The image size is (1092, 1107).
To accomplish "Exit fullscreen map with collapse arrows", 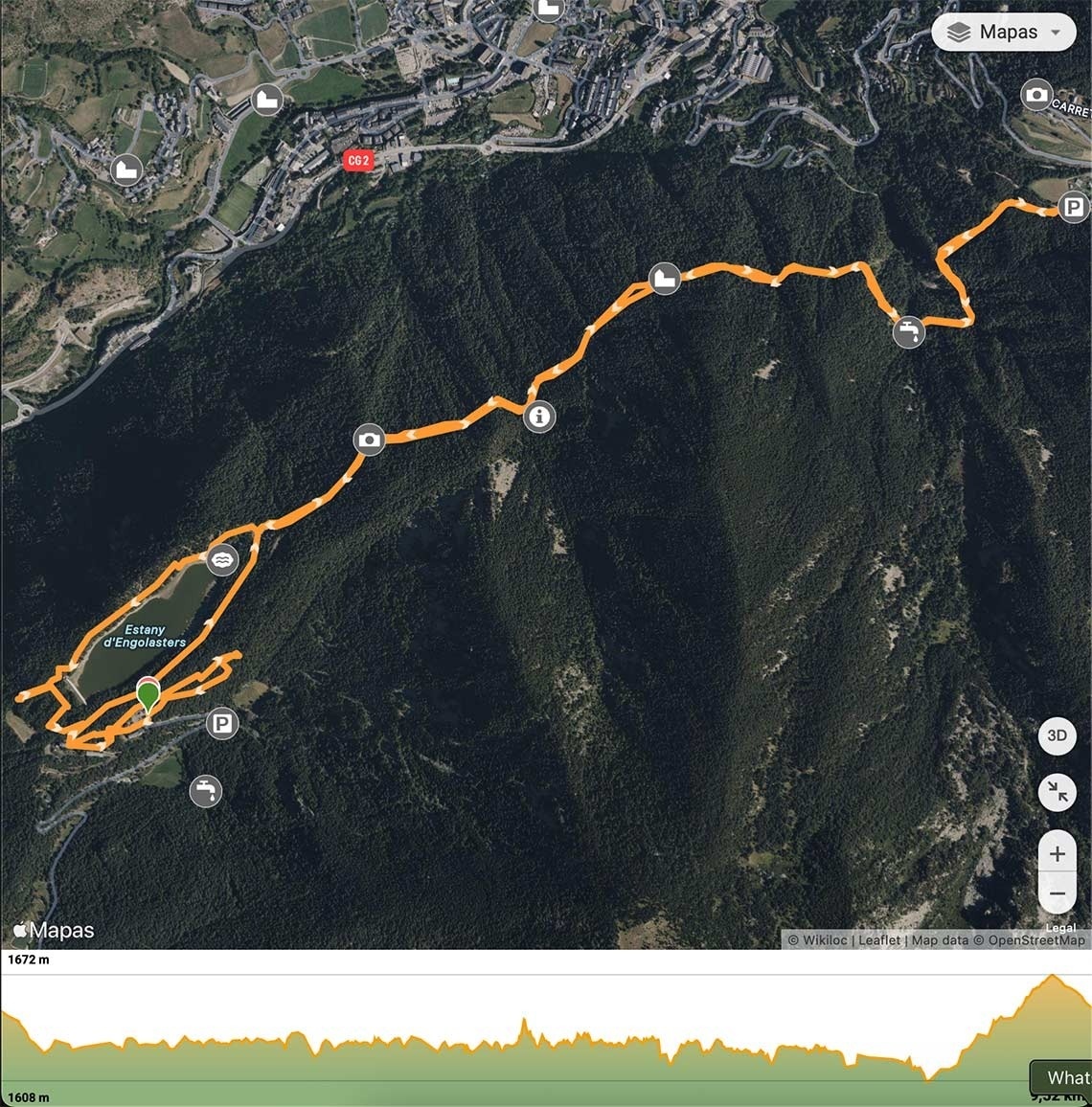I will click(1057, 792).
